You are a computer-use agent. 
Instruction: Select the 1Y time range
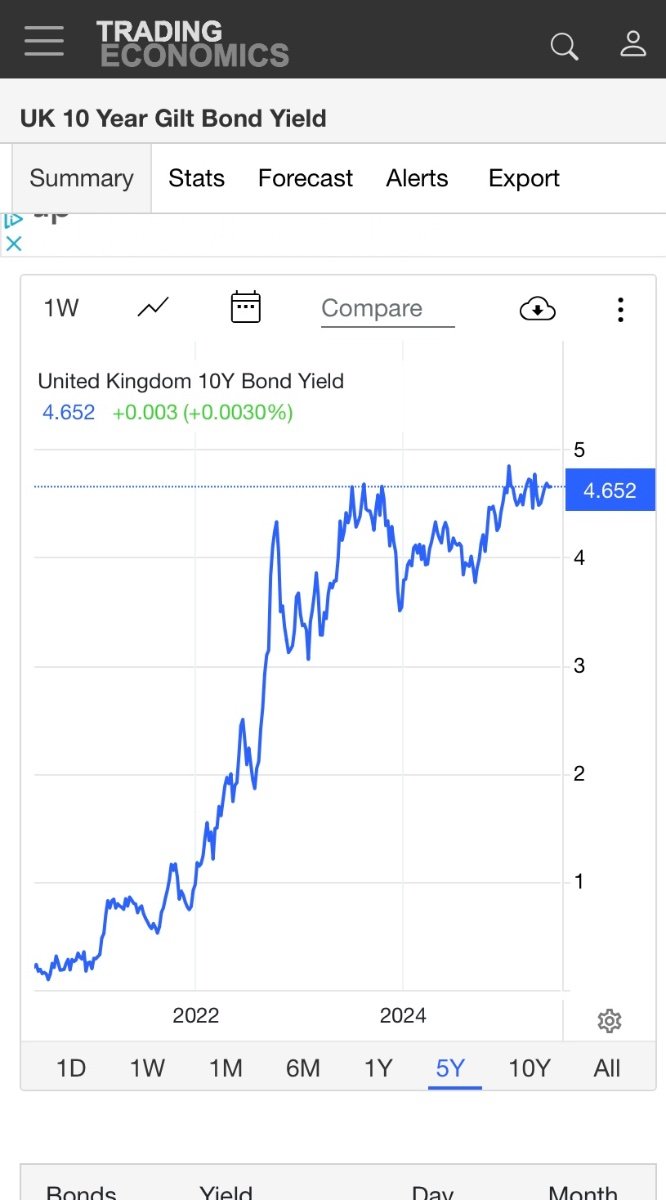(x=378, y=1068)
